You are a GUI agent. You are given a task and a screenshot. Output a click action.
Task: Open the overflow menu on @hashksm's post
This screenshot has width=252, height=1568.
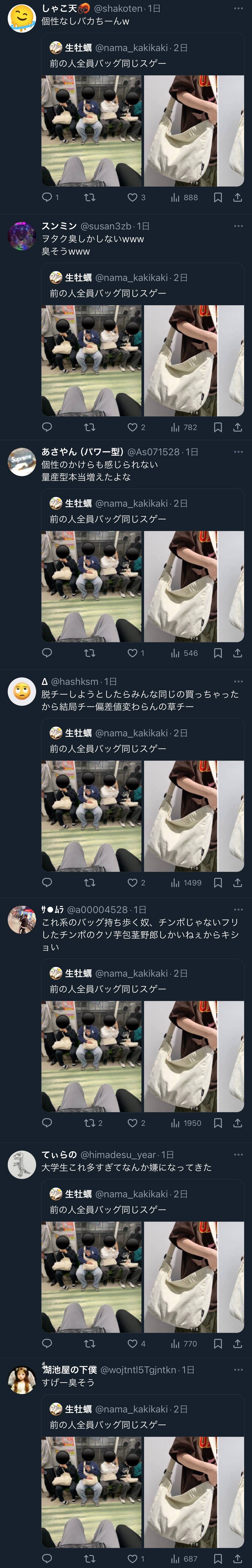pyautogui.click(x=238, y=681)
